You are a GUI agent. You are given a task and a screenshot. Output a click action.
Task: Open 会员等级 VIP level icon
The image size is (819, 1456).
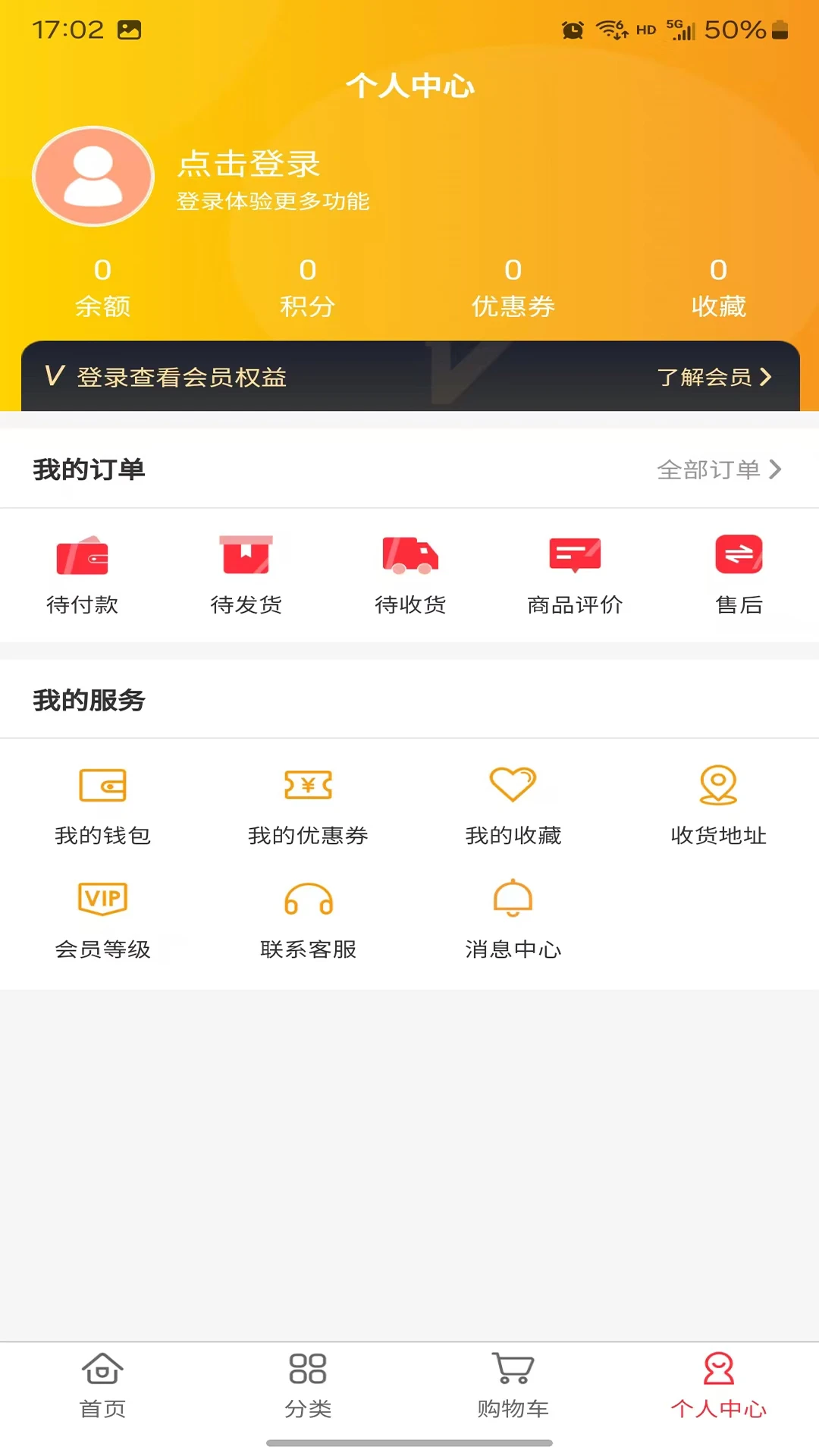102,898
